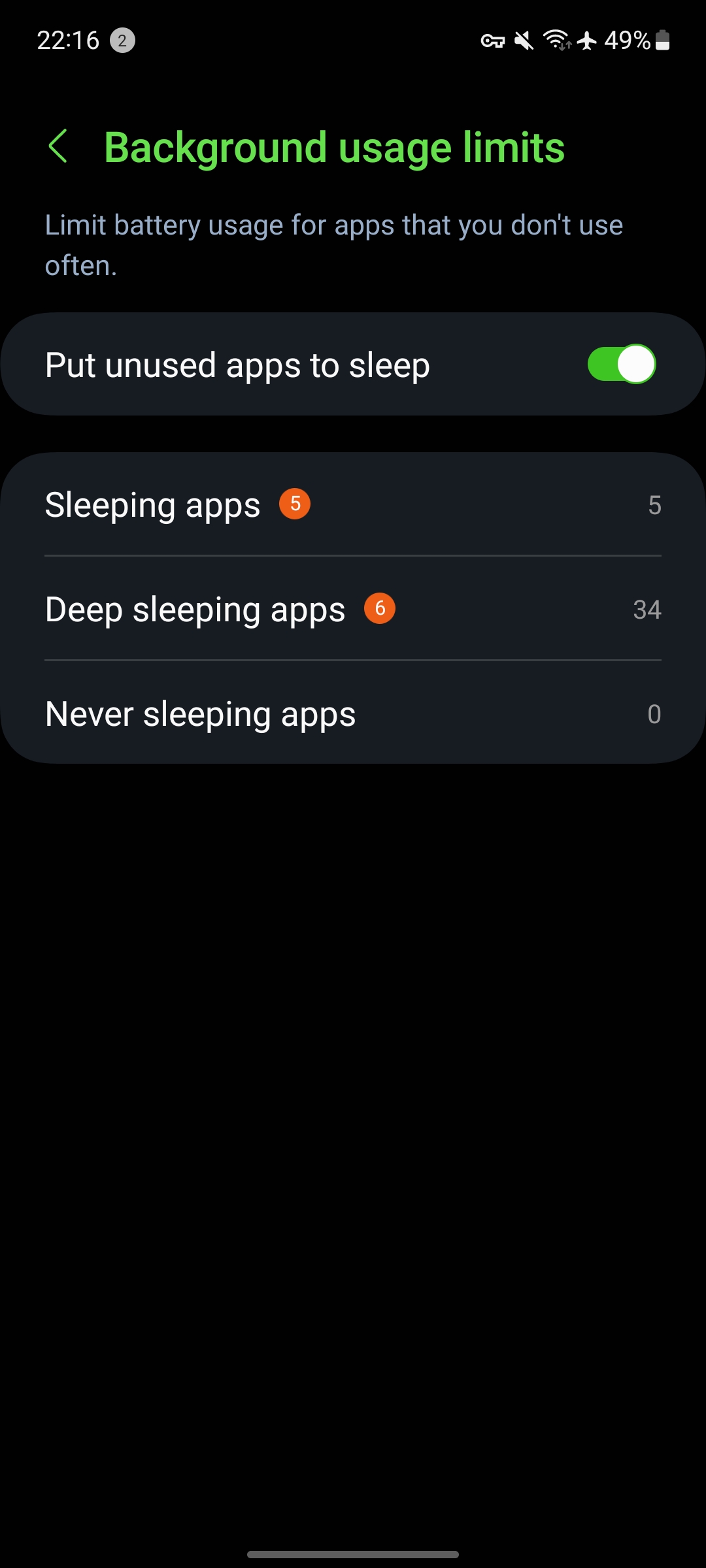The image size is (706, 1568).
Task: Open the Sleeping apps list
Action: coord(353,504)
